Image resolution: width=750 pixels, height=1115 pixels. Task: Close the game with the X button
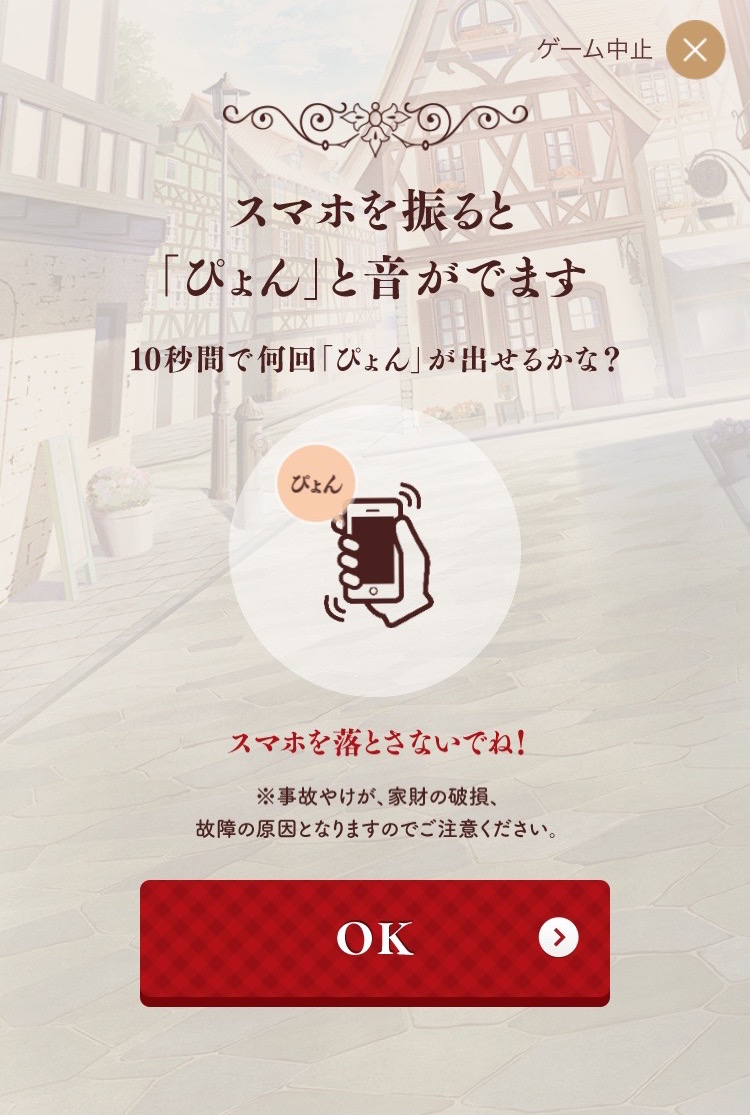click(695, 50)
